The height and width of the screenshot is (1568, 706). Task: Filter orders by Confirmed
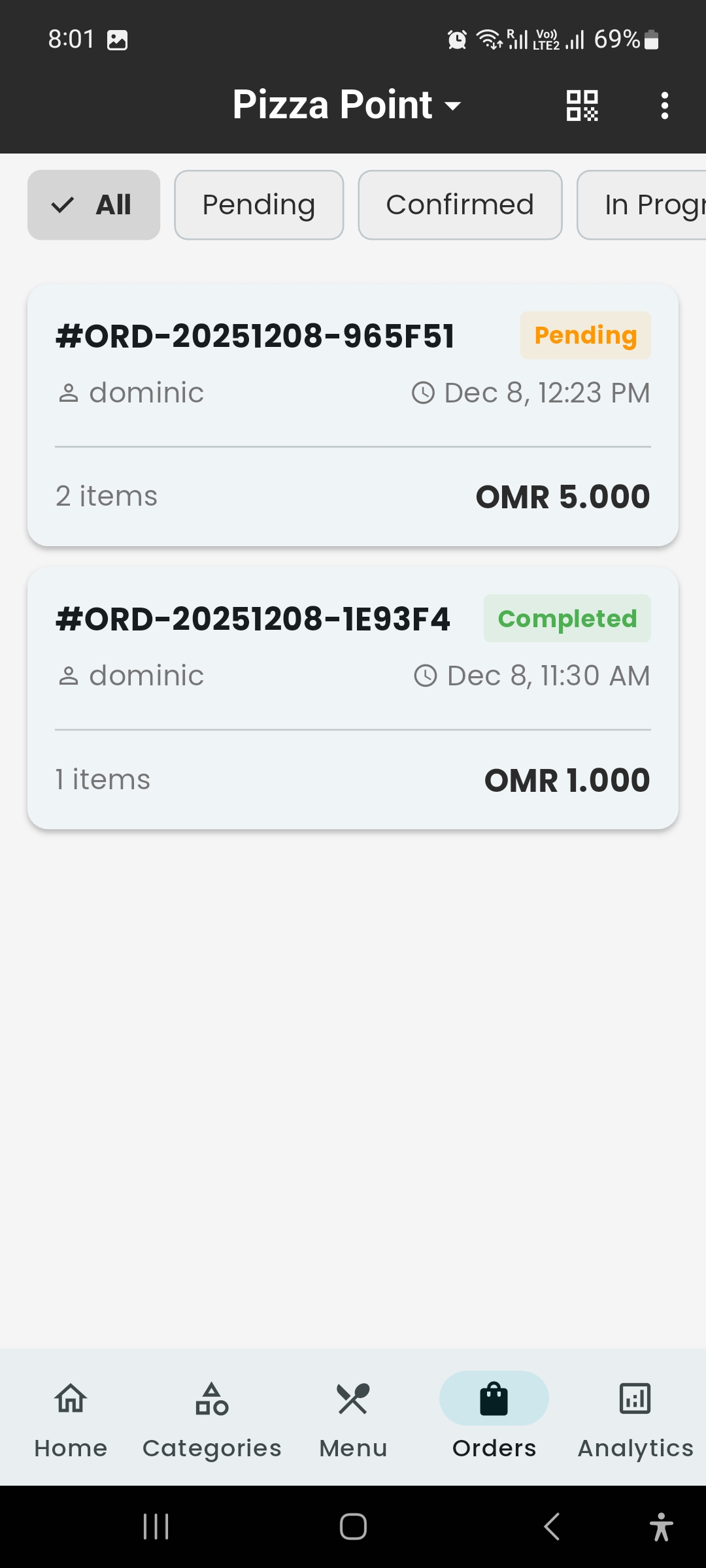coord(460,205)
